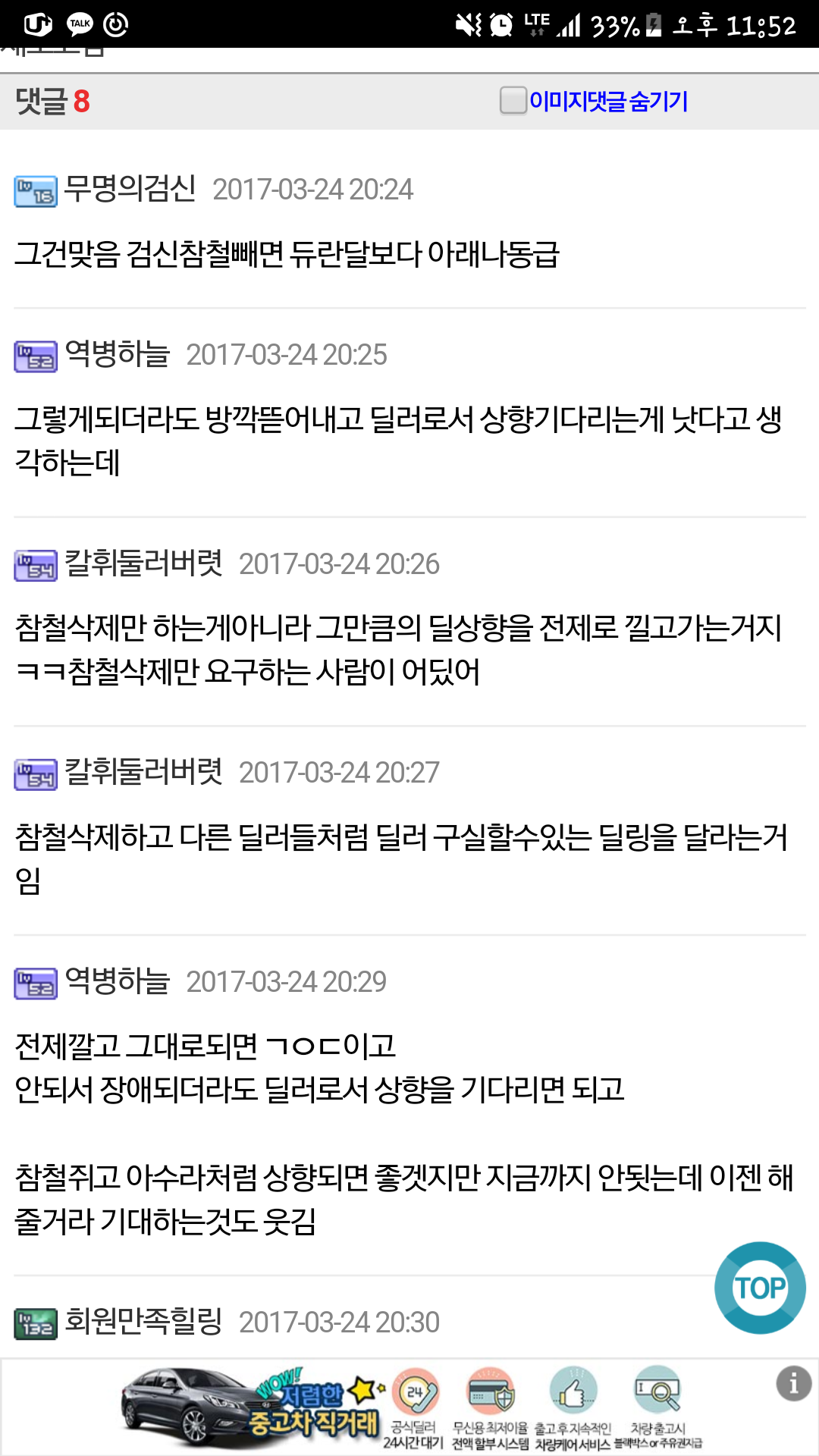Tap the TOP button to jump up

pyautogui.click(x=760, y=1287)
